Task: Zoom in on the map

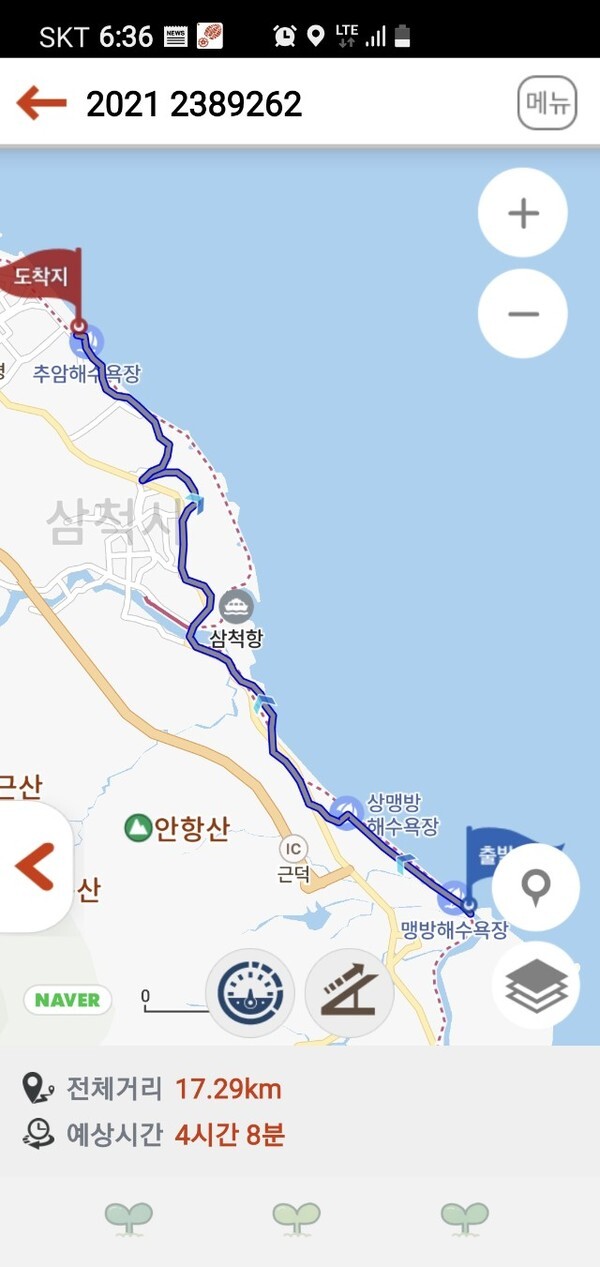Action: (523, 213)
